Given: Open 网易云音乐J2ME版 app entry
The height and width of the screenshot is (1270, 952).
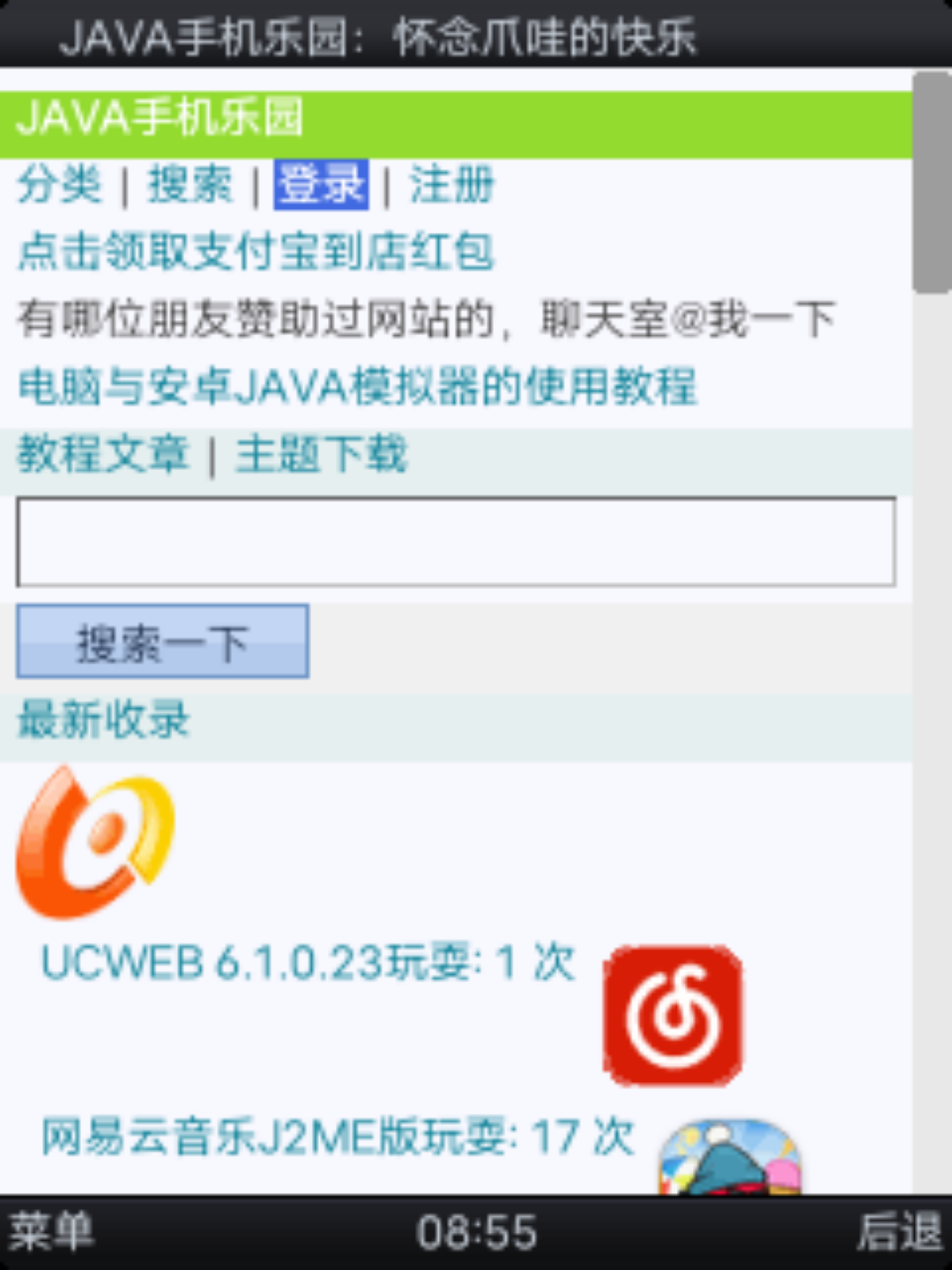Looking at the screenshot, I should tap(337, 1136).
